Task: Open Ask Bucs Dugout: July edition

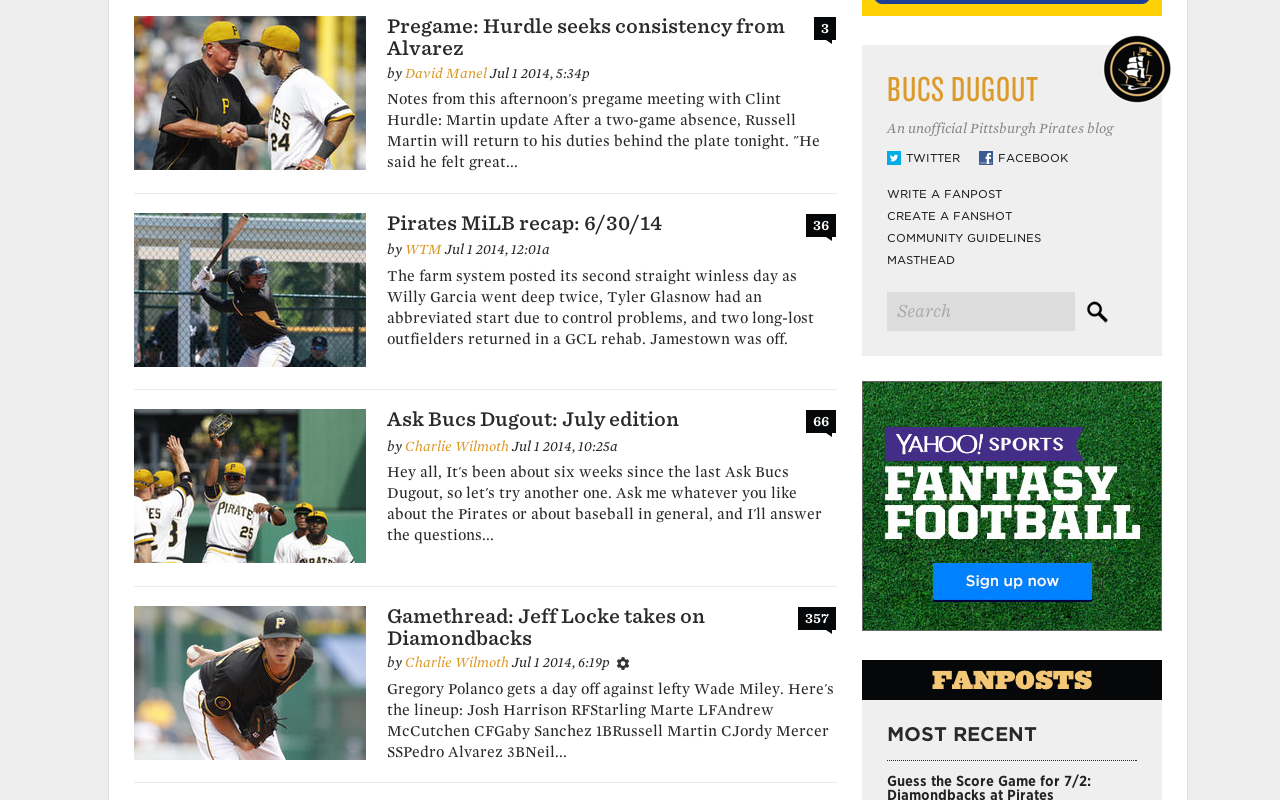Action: pos(532,420)
